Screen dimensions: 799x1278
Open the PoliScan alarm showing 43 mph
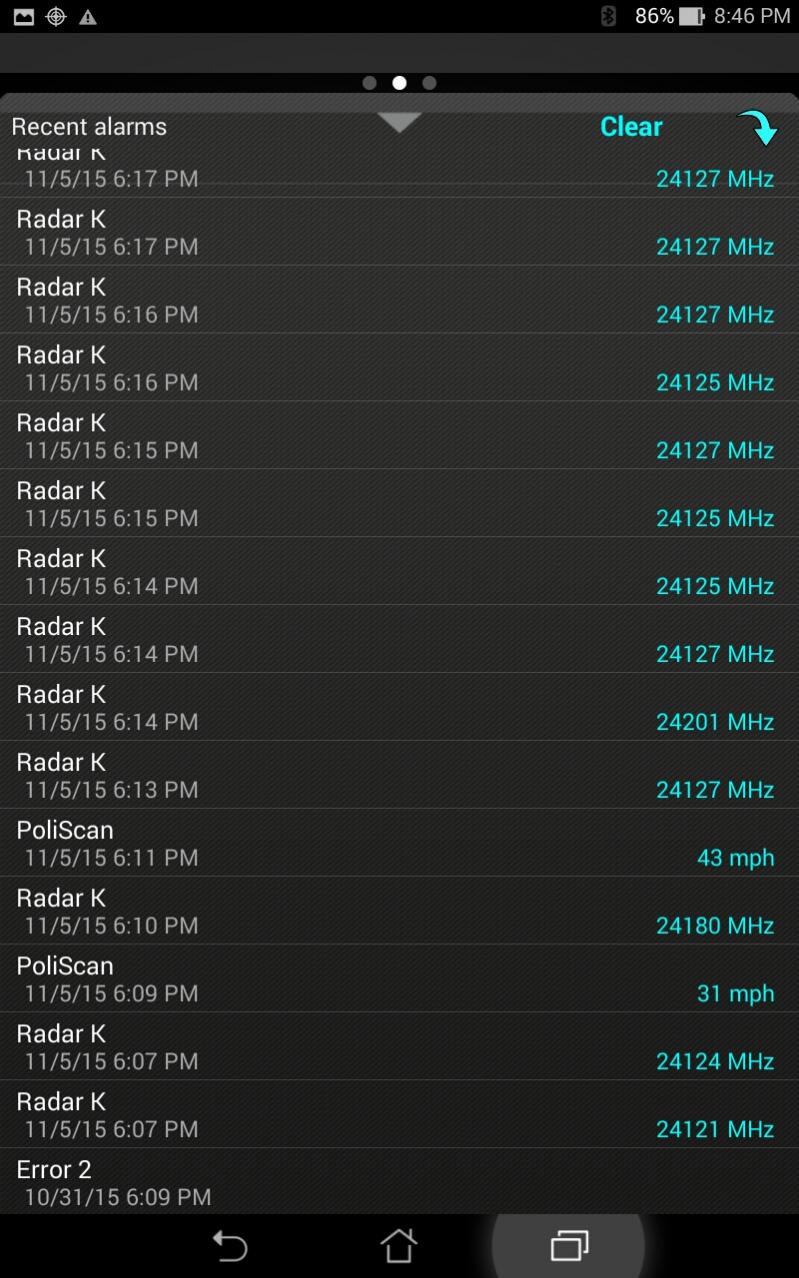click(x=399, y=843)
